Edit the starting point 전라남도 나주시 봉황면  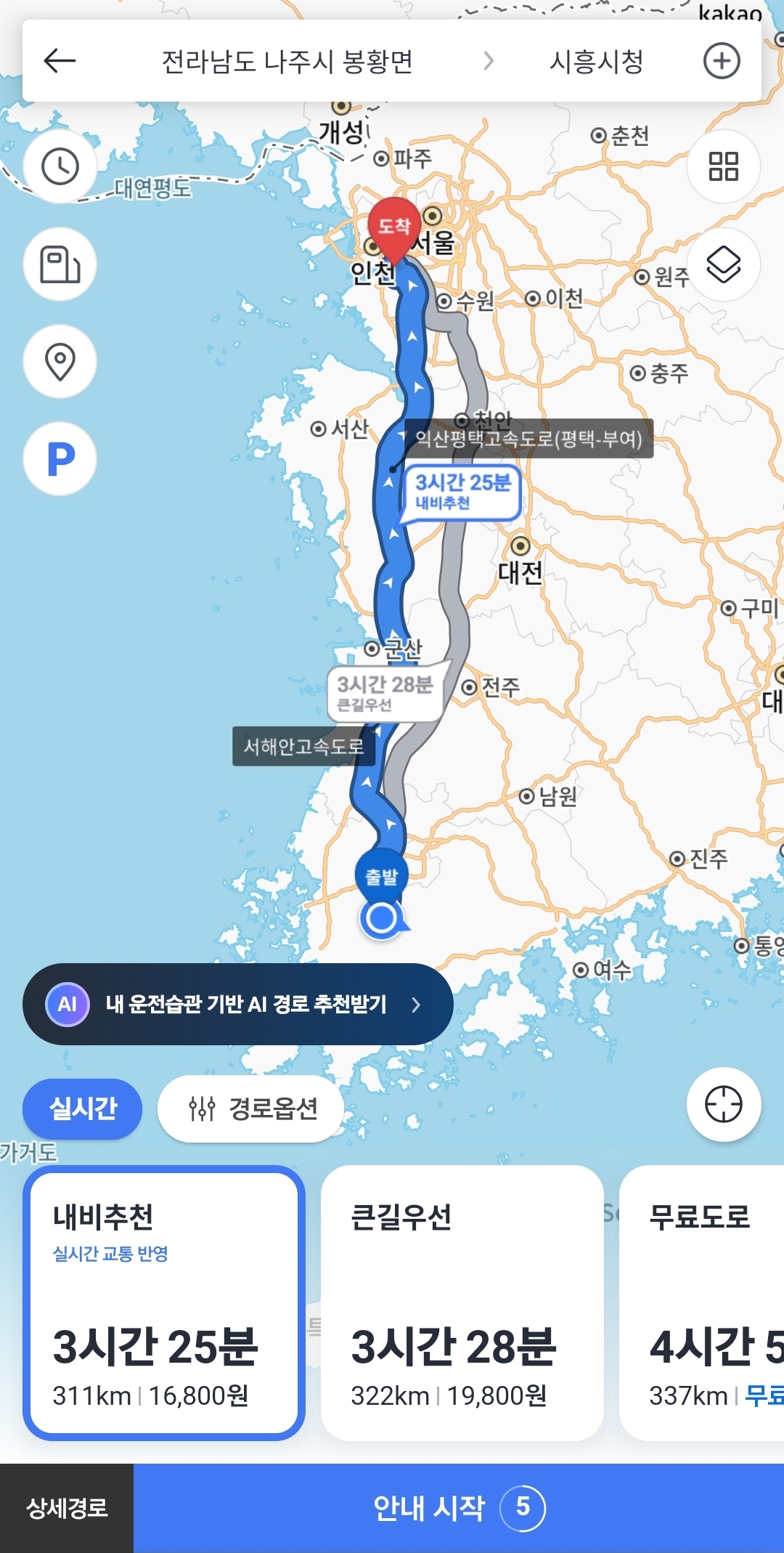(287, 62)
